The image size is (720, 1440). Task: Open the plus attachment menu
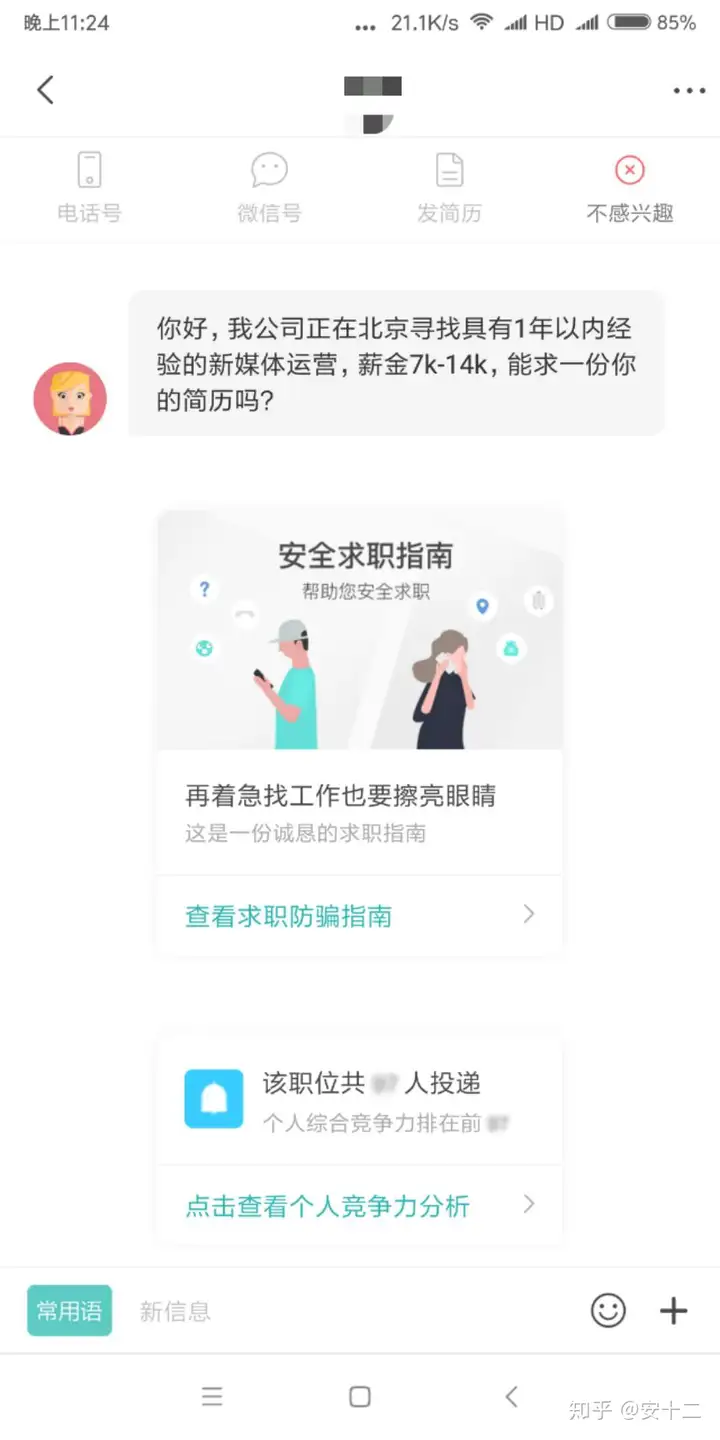pos(674,1310)
